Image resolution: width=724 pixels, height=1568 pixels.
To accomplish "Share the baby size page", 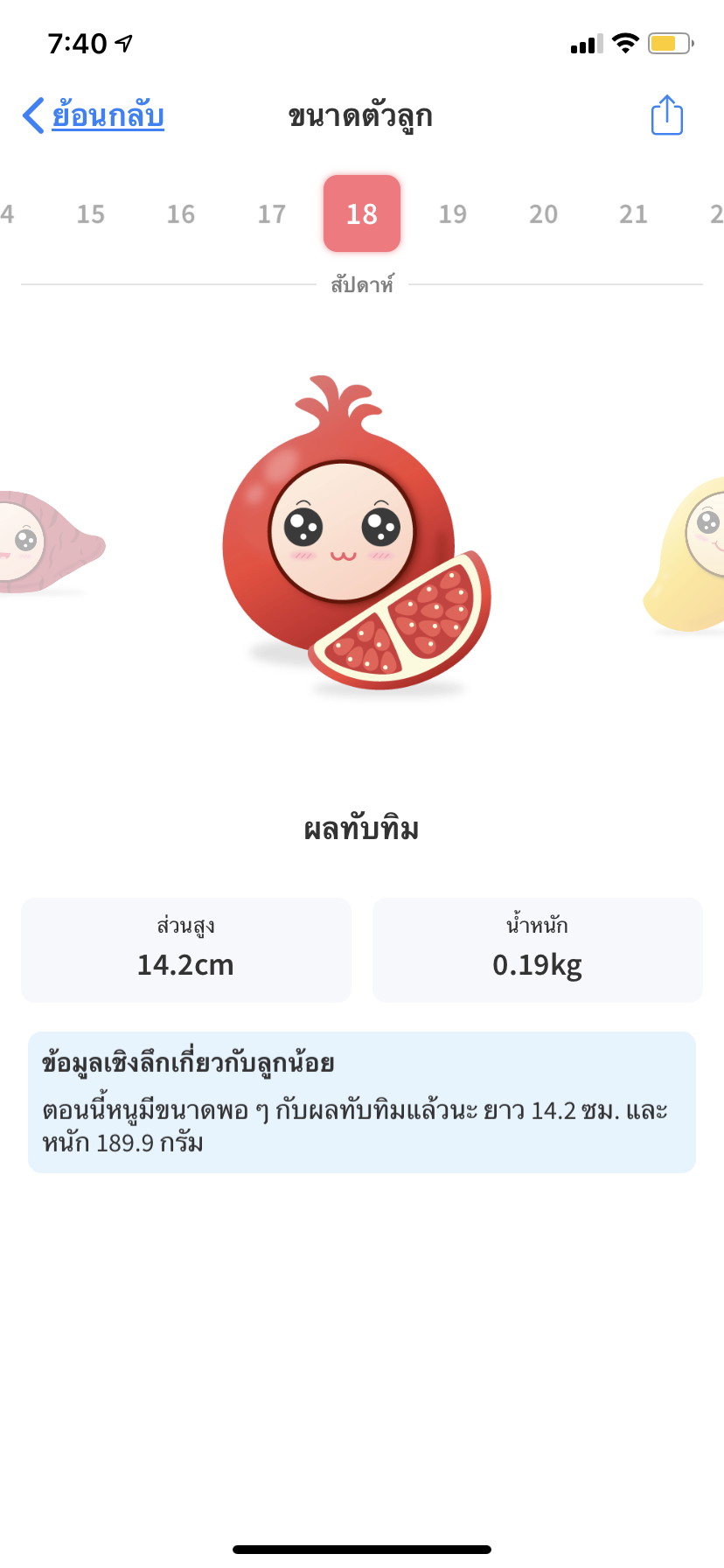I will pos(666,115).
